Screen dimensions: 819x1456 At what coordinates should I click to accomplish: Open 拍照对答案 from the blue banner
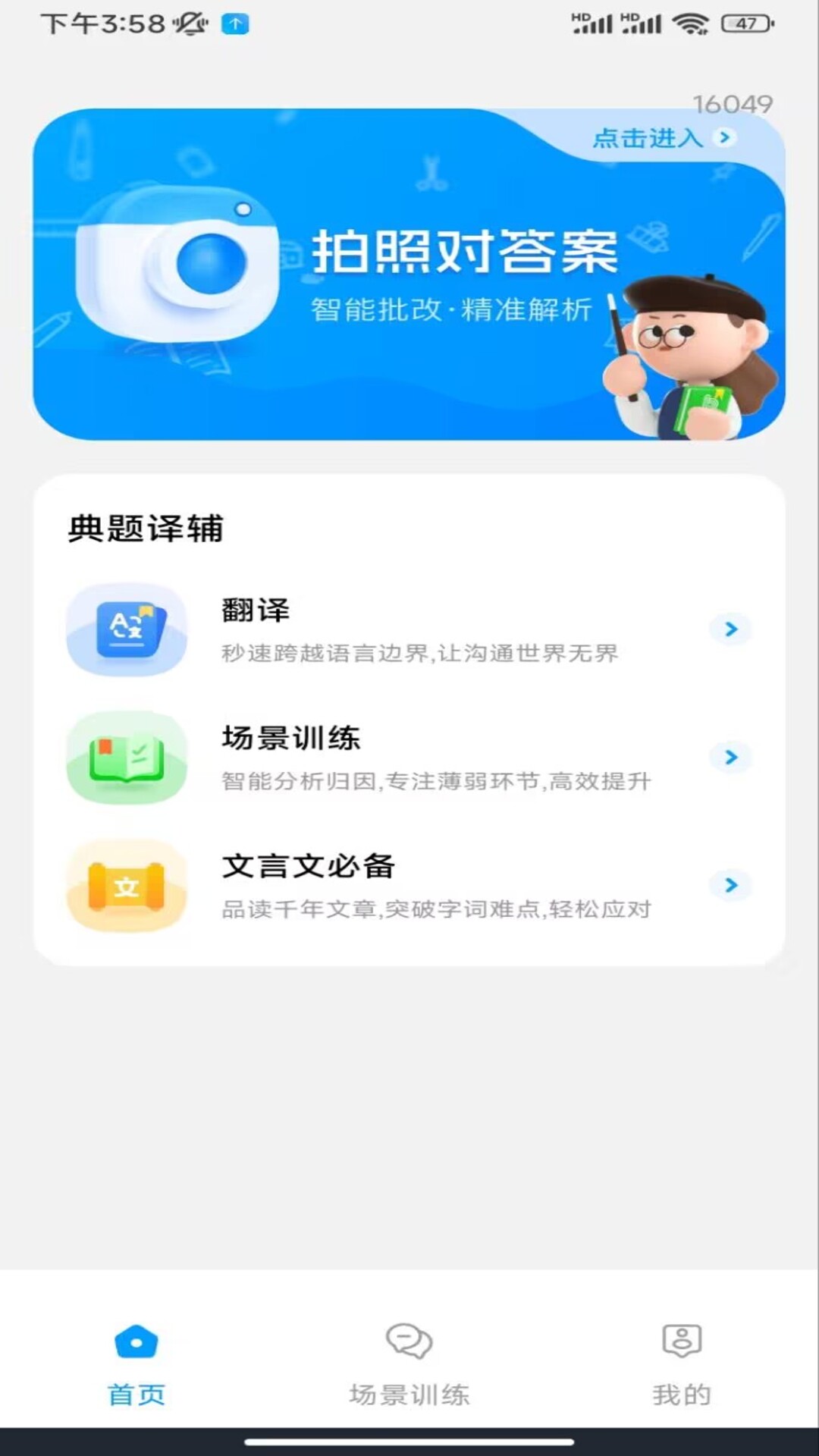pyautogui.click(x=466, y=256)
